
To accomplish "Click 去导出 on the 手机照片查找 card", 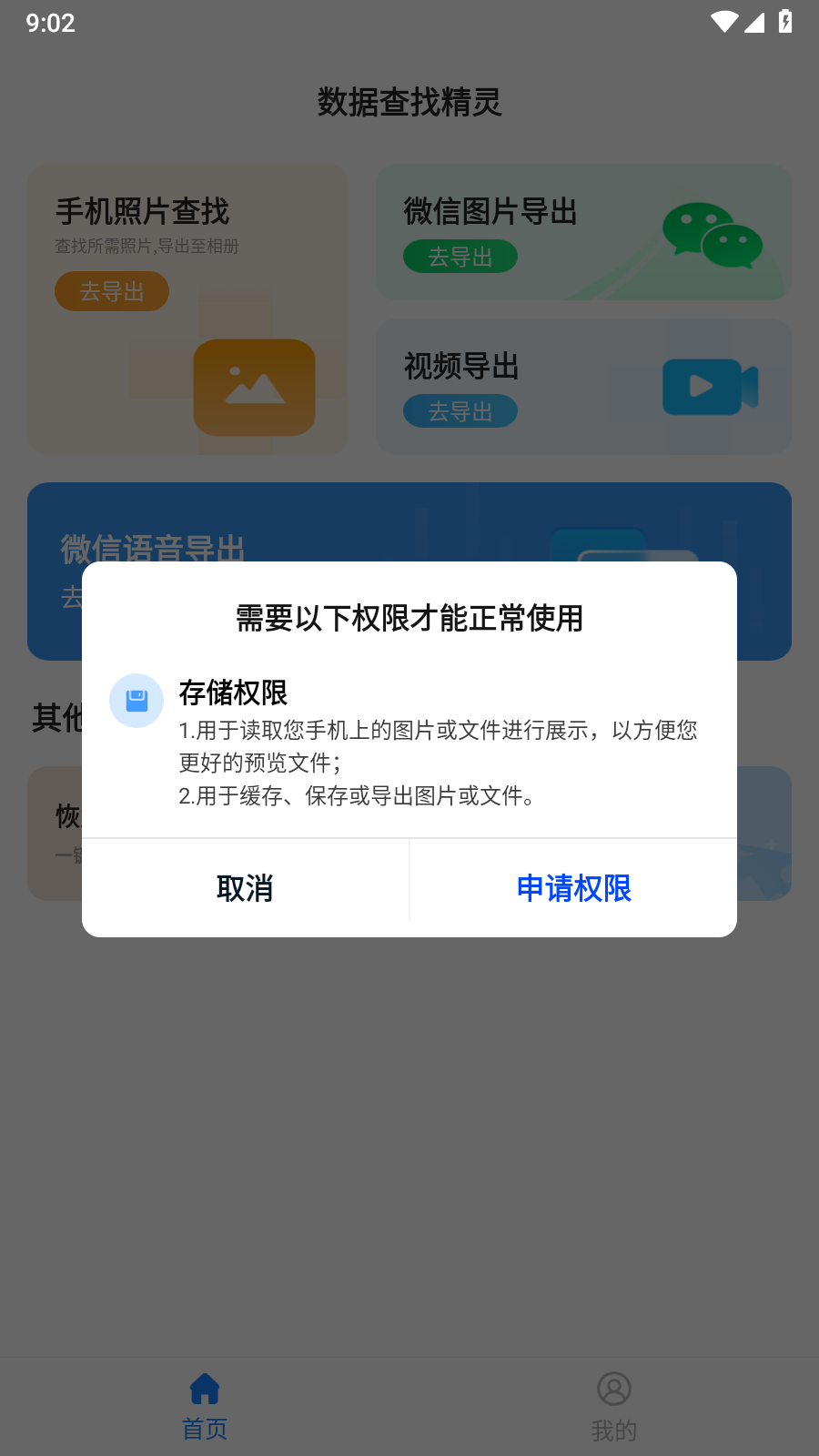I will [111, 291].
